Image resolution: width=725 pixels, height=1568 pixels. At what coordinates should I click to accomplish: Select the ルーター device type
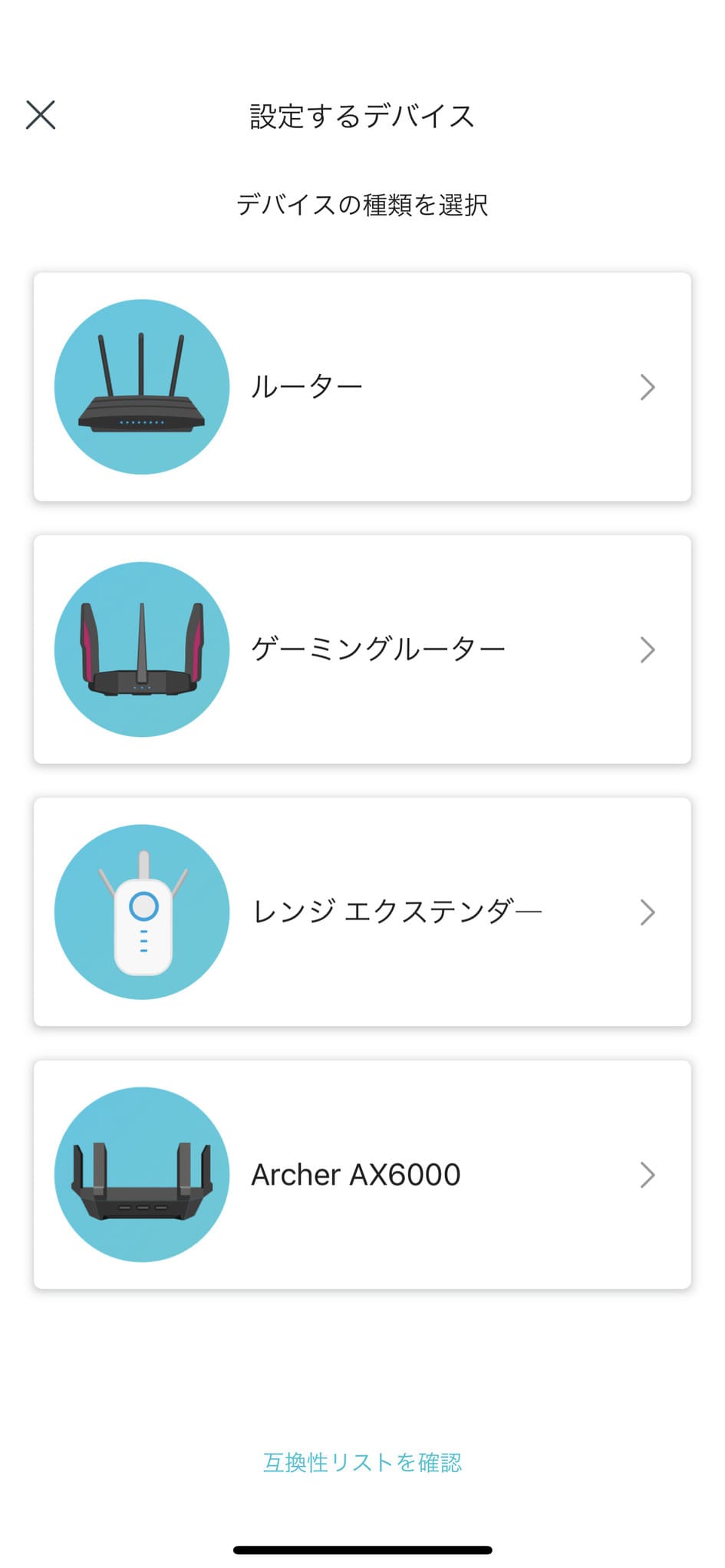click(x=362, y=387)
